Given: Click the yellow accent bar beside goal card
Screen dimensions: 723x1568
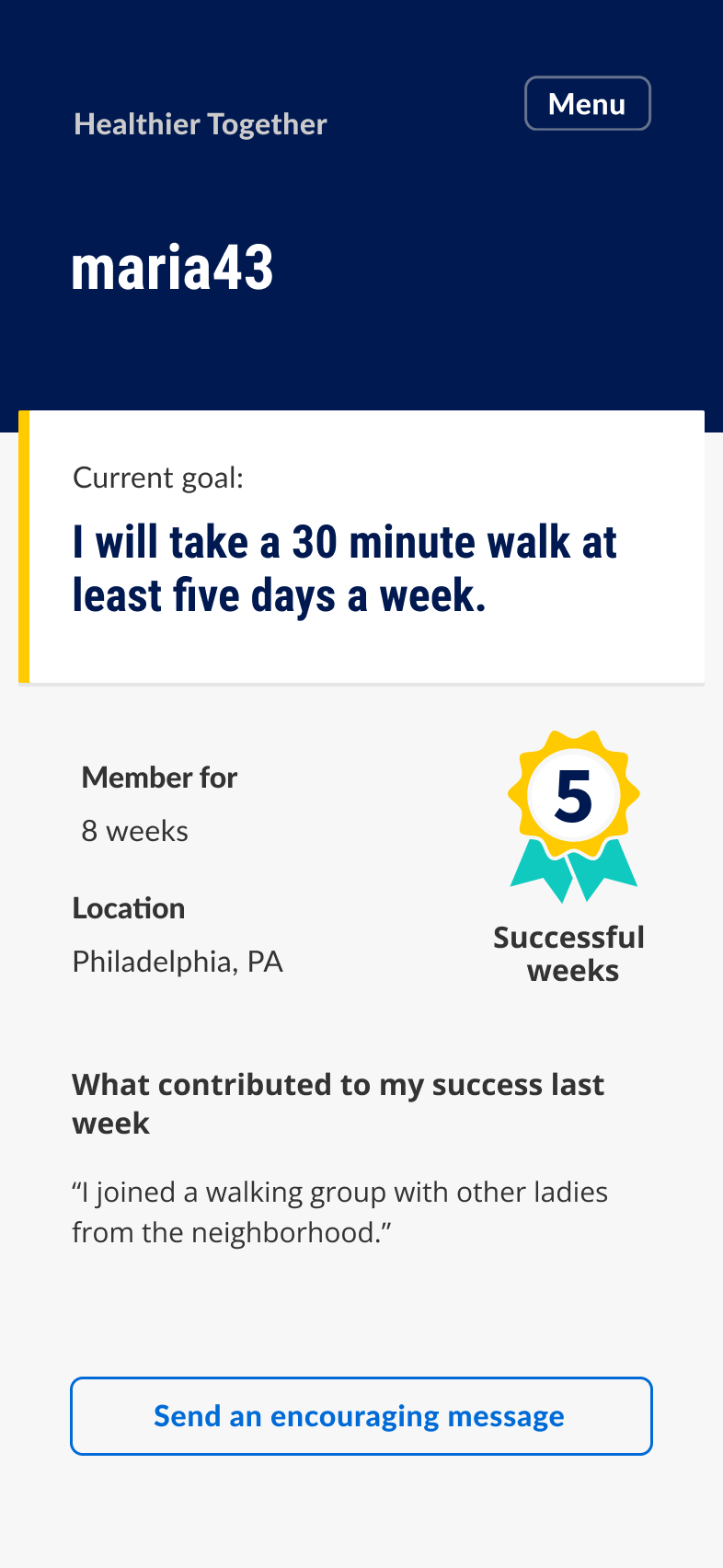Looking at the screenshot, I should click(23, 548).
